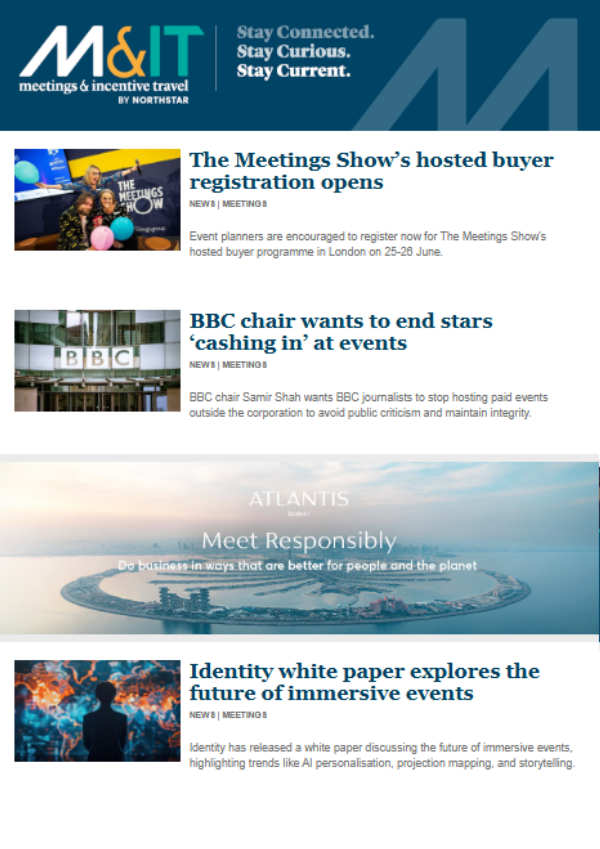This screenshot has width=600, height=849.
Task: Open The Meetings Show's hosted buyer registration headline
Action: pos(370,171)
